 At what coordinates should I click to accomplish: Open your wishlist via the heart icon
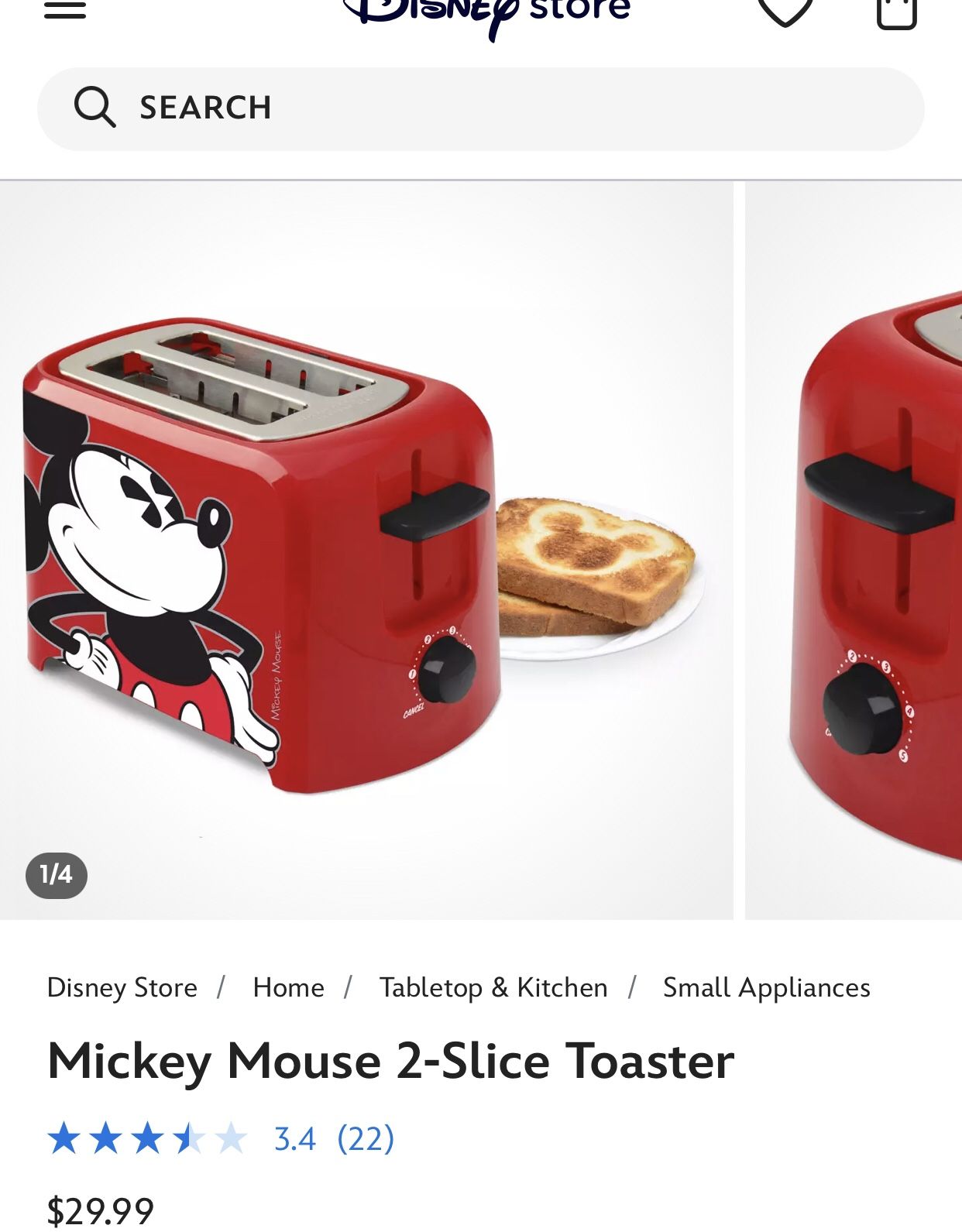786,8
